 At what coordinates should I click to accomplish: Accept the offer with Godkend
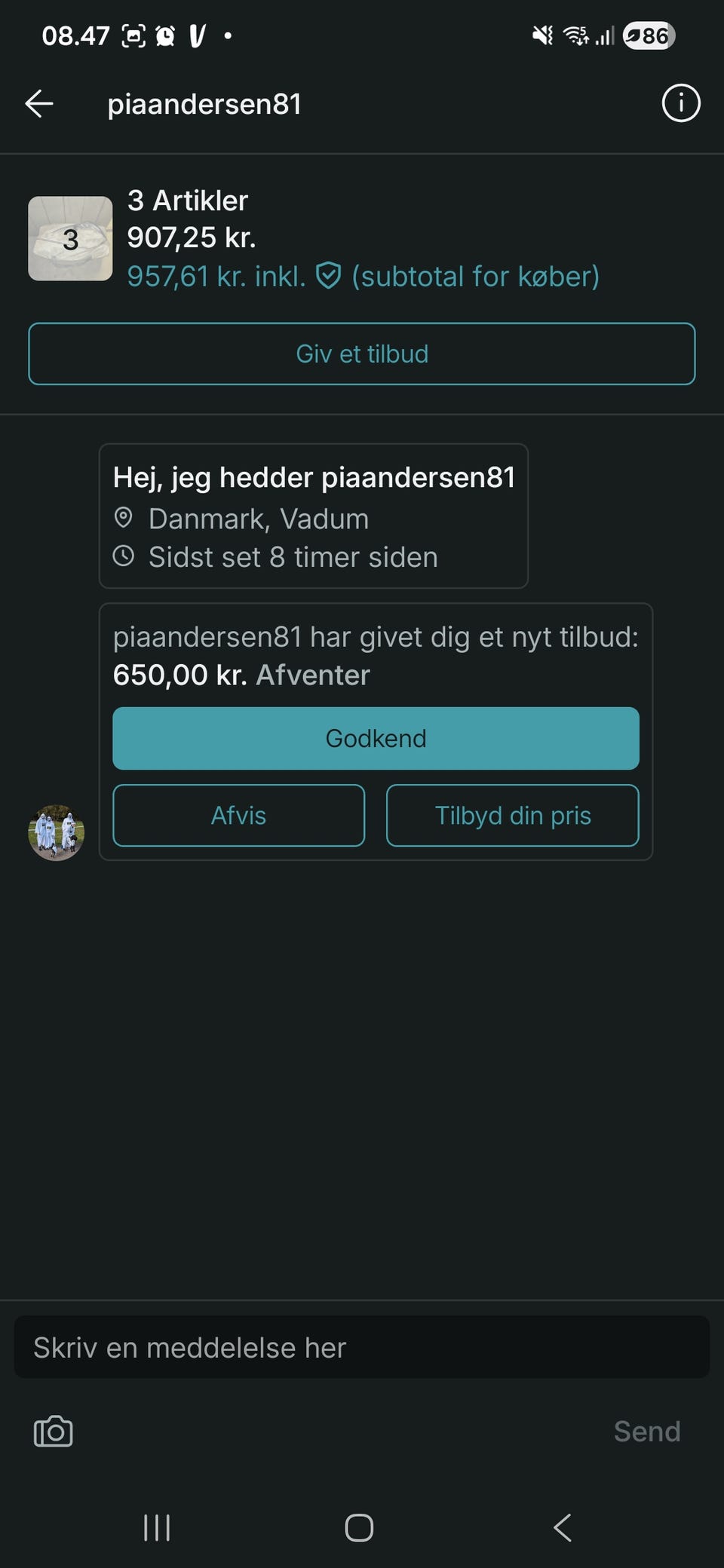click(x=376, y=738)
